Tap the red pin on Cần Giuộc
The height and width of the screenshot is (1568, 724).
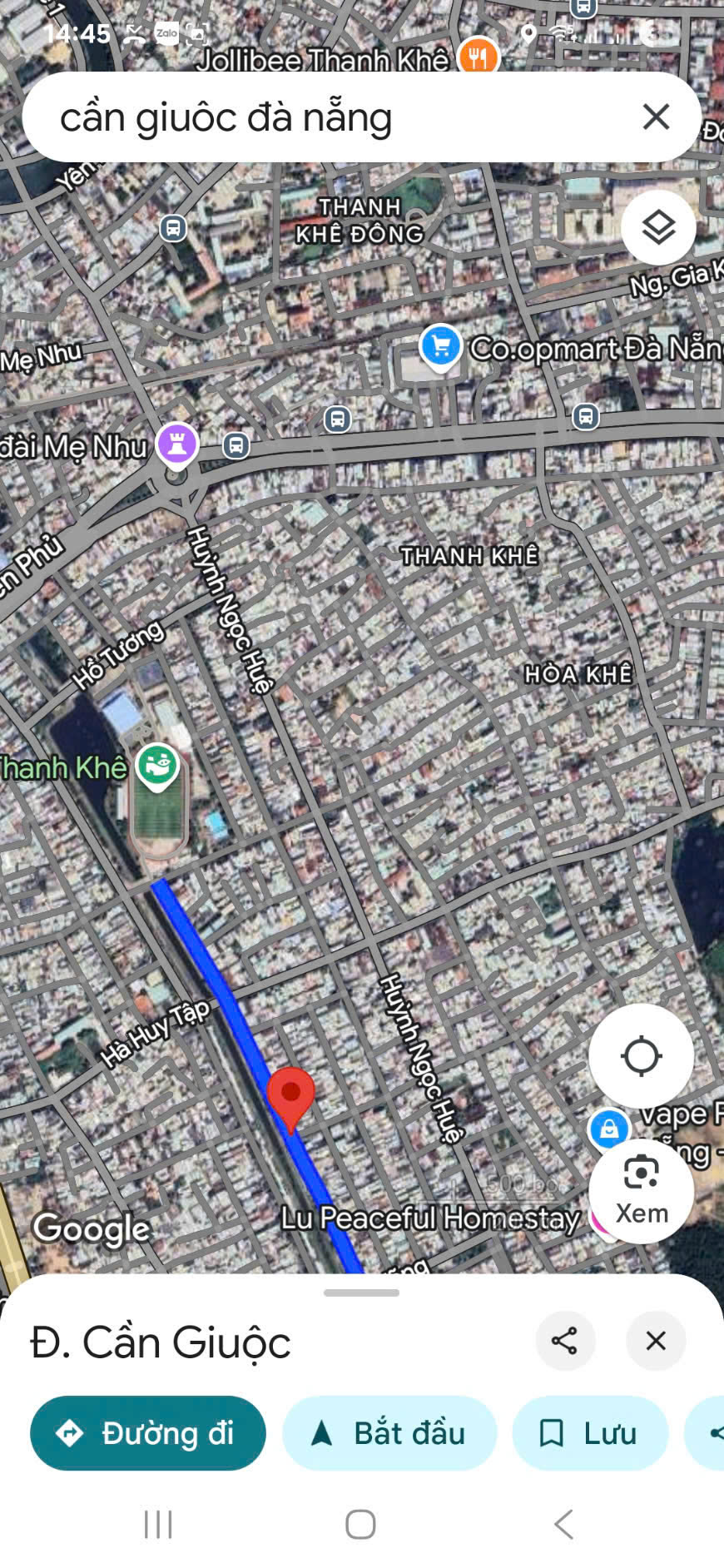[290, 1097]
